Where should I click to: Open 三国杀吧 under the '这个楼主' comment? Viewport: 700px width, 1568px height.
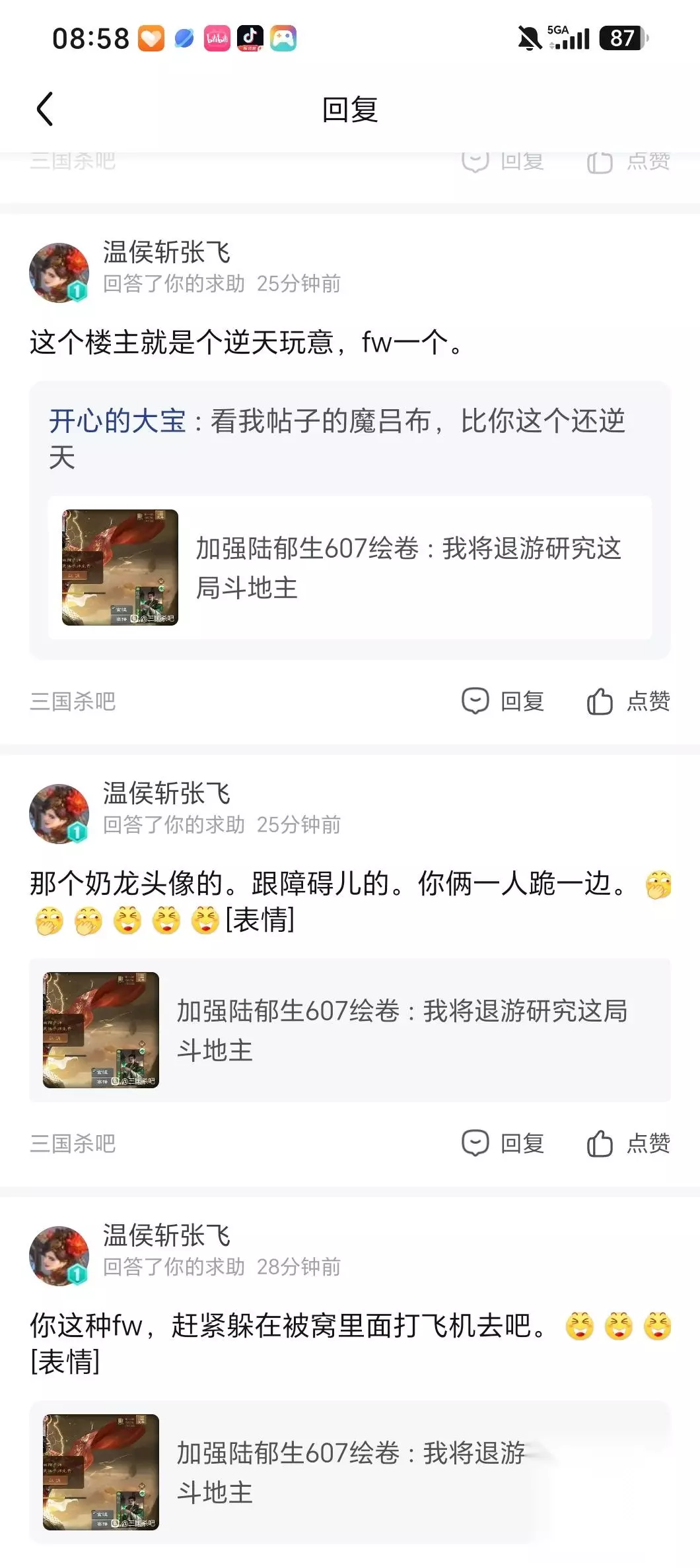click(73, 702)
